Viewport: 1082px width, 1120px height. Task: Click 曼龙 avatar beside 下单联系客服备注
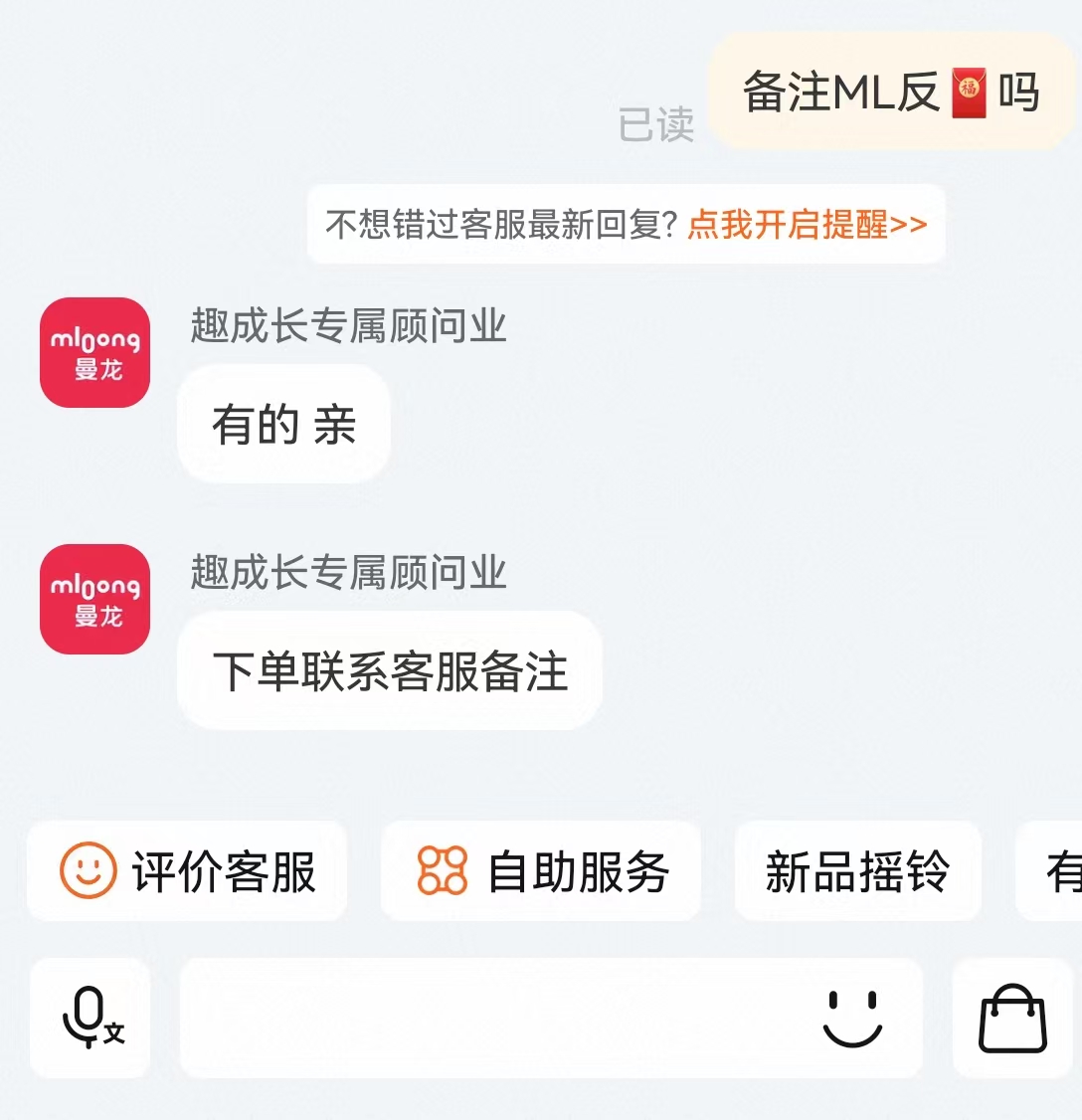(94, 600)
